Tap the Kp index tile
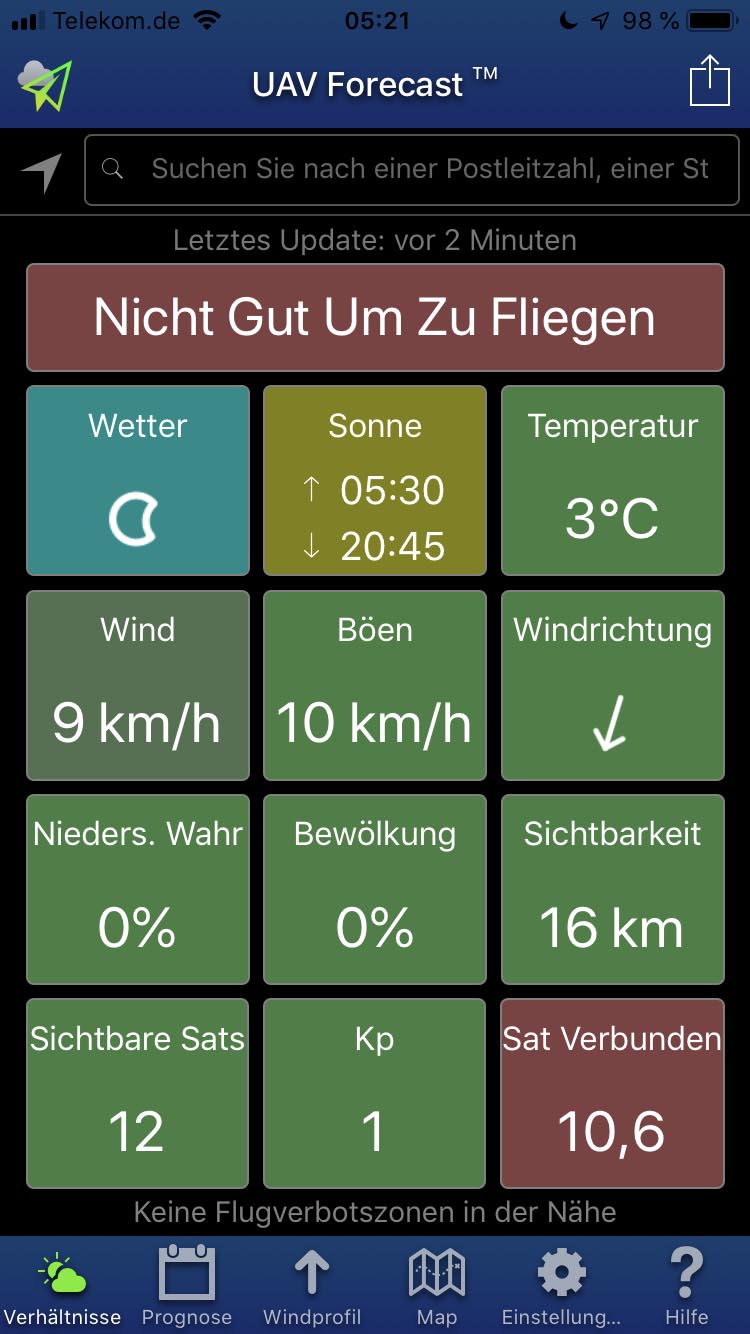This screenshot has width=750, height=1334. coord(375,1093)
